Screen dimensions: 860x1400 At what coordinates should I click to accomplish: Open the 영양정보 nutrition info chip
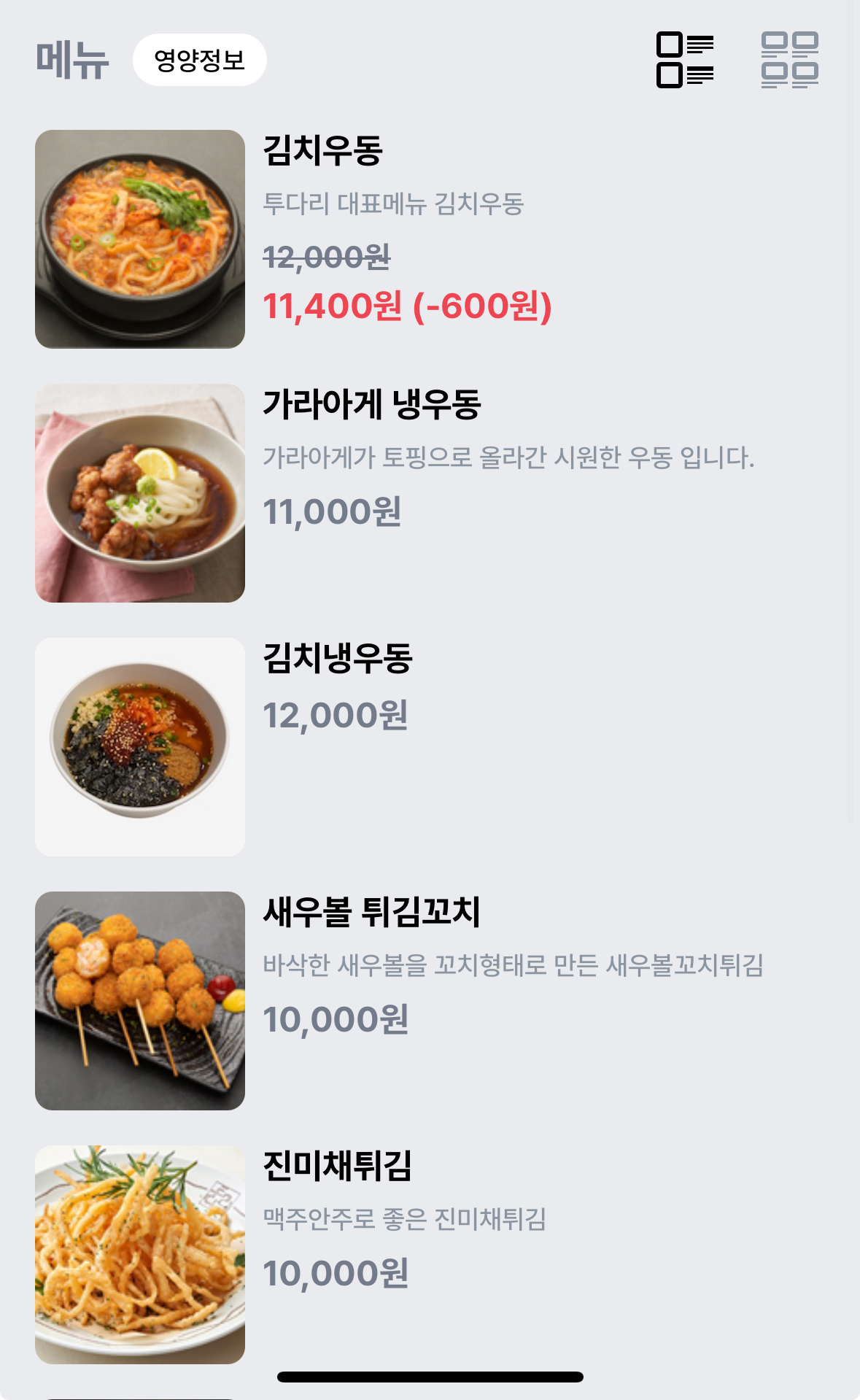199,60
